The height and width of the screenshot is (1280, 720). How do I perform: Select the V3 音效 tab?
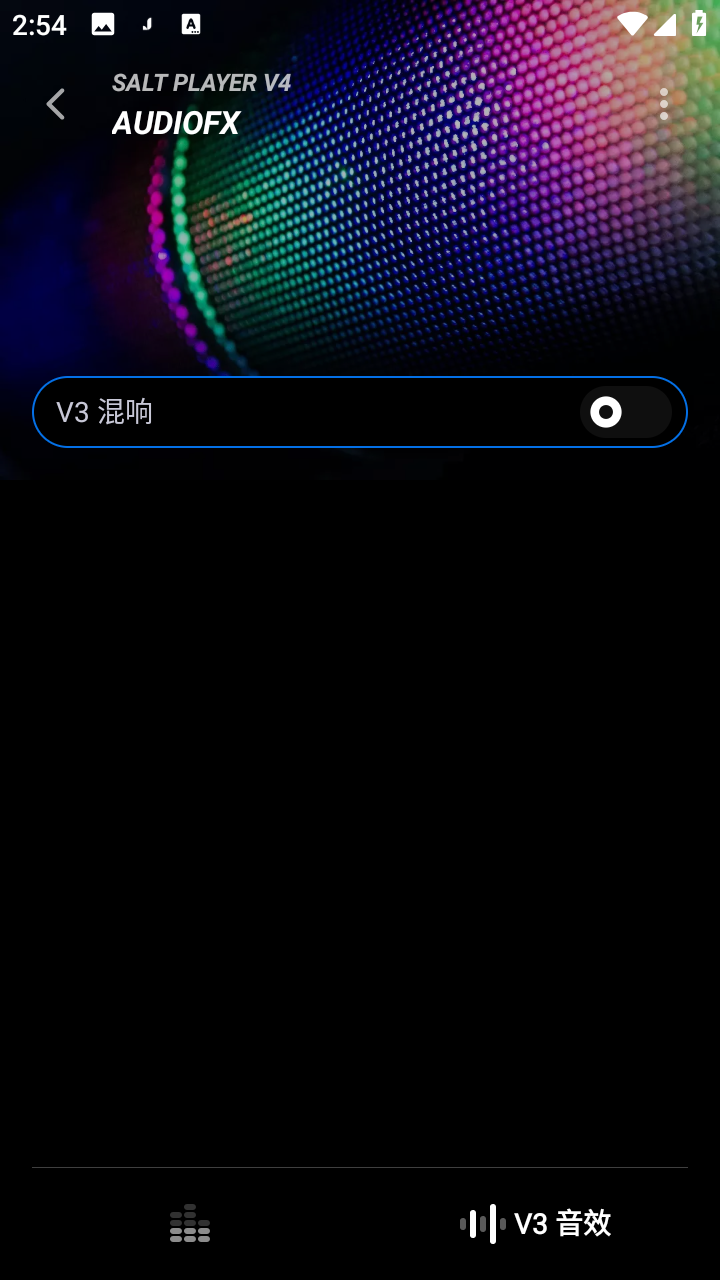pos(536,1223)
